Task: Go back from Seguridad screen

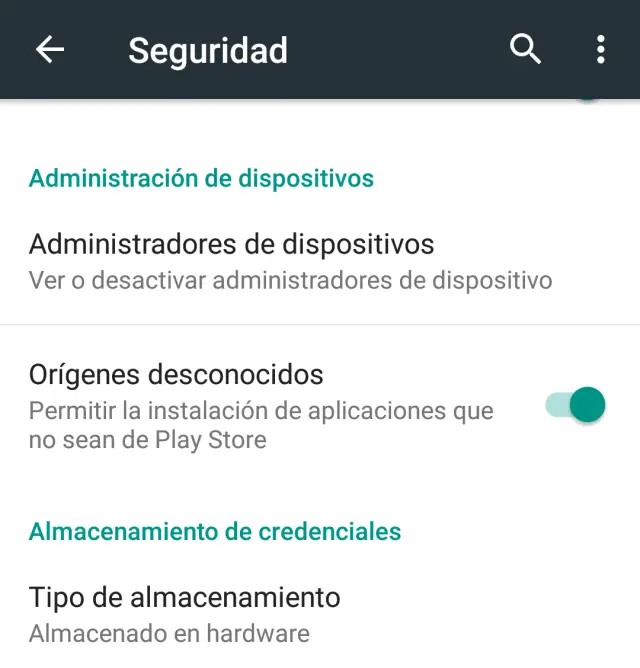Action: (50, 50)
